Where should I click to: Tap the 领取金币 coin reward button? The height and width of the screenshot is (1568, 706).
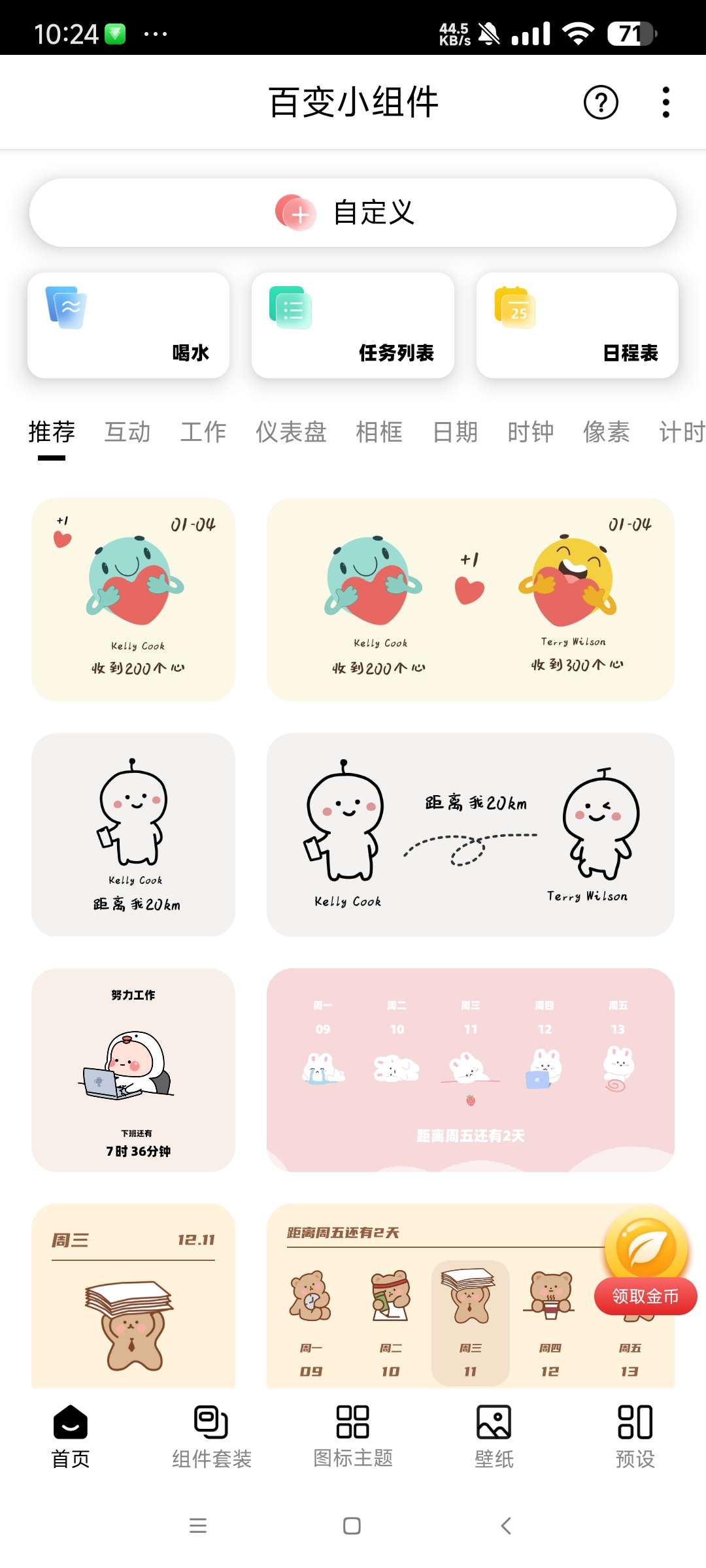click(645, 1296)
